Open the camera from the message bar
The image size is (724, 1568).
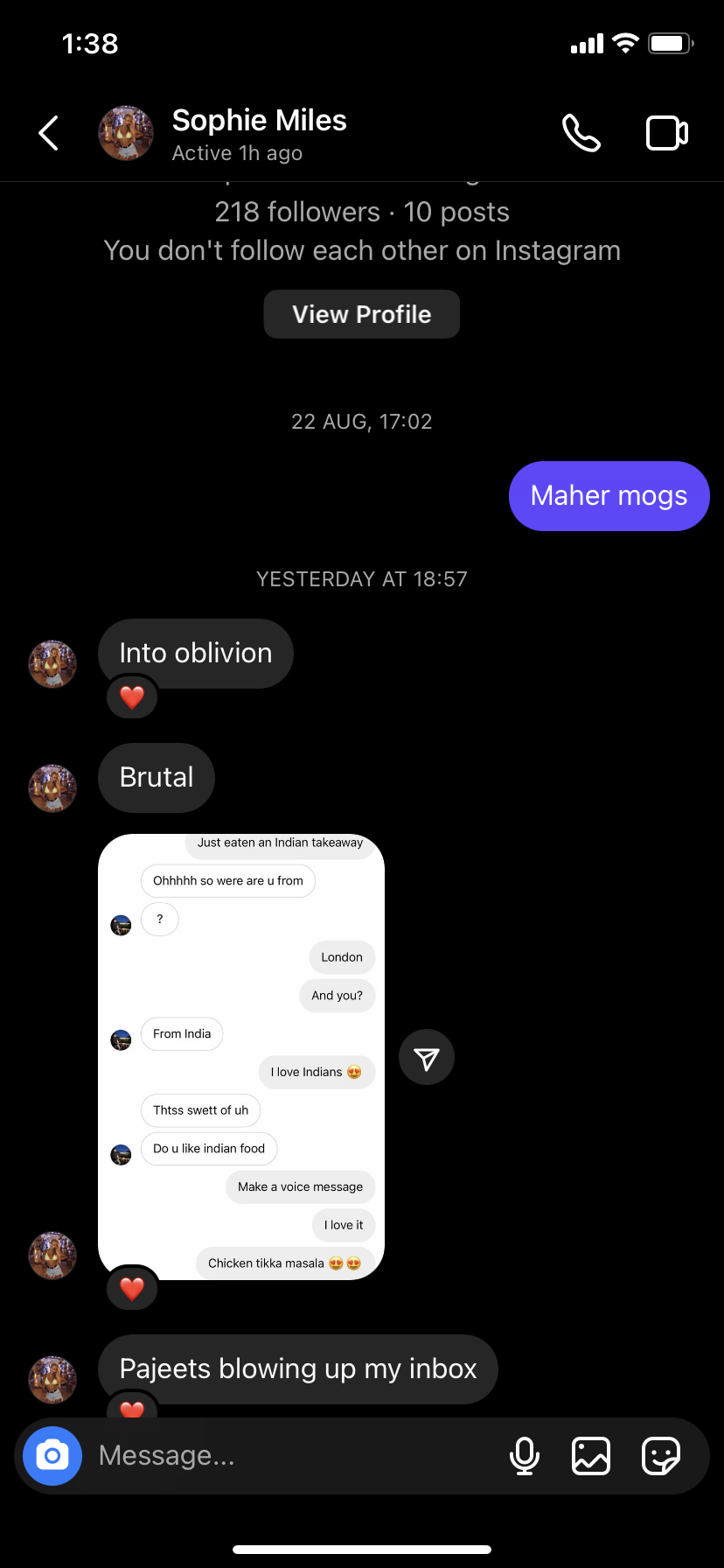pos(52,1456)
